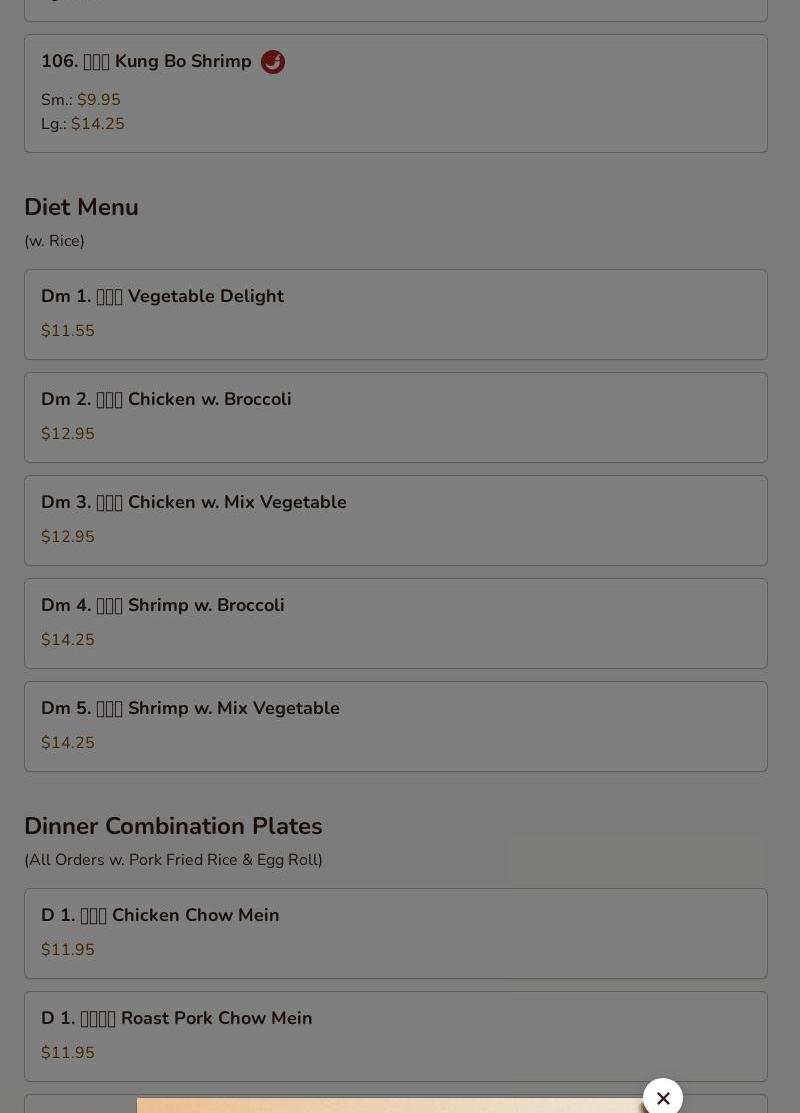Choose Dm 2 Chicken w. Broccoli
Image resolution: width=800 pixels, height=1113 pixels.
click(x=395, y=417)
